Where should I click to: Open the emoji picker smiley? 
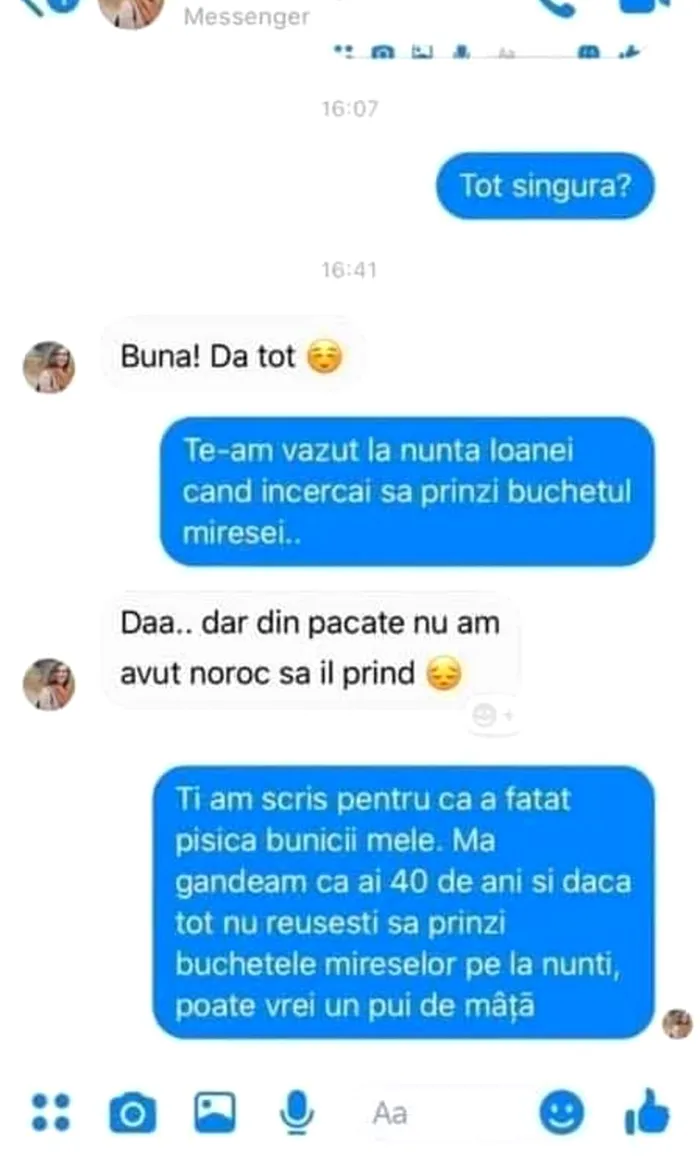click(562, 1112)
